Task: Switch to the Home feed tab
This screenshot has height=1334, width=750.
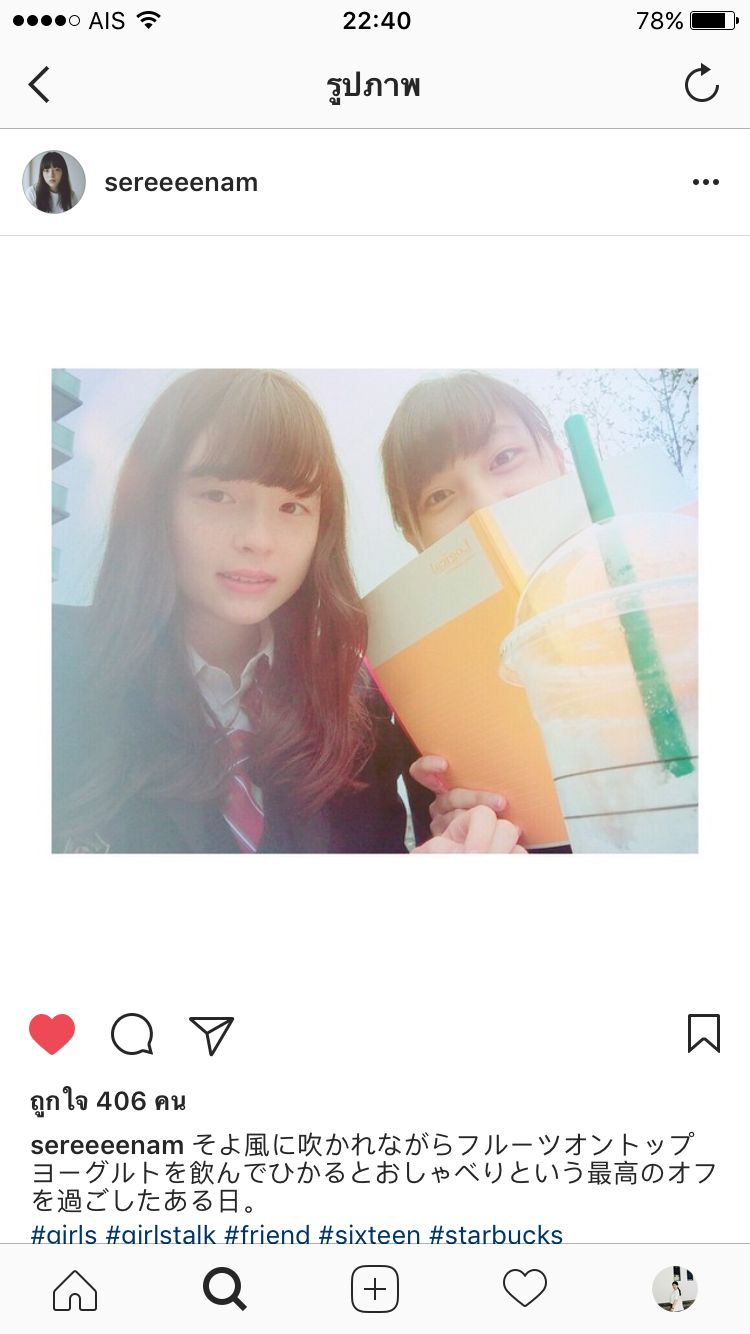Action: click(75, 1289)
